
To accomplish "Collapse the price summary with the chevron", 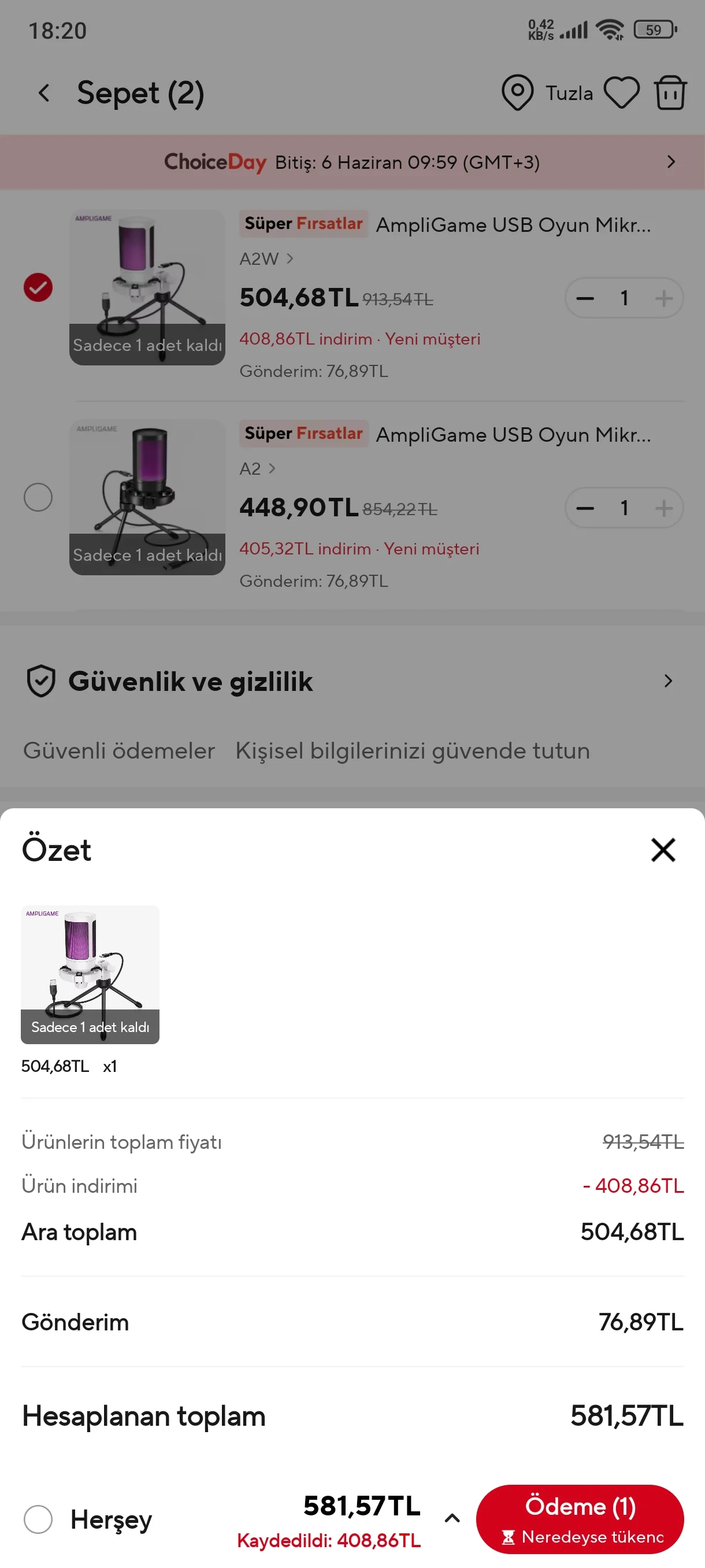I will point(452,1518).
